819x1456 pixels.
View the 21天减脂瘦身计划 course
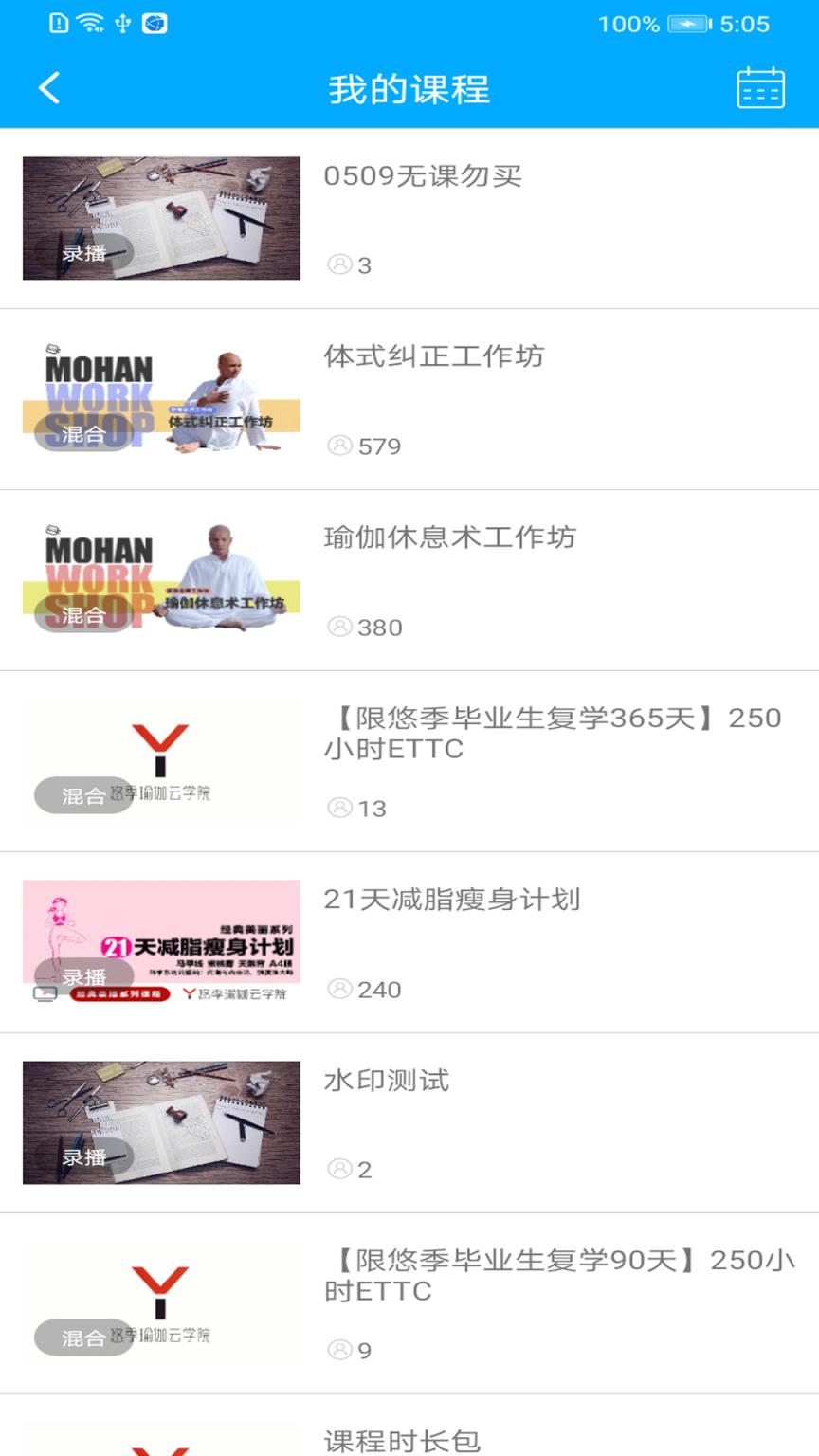[x=451, y=900]
